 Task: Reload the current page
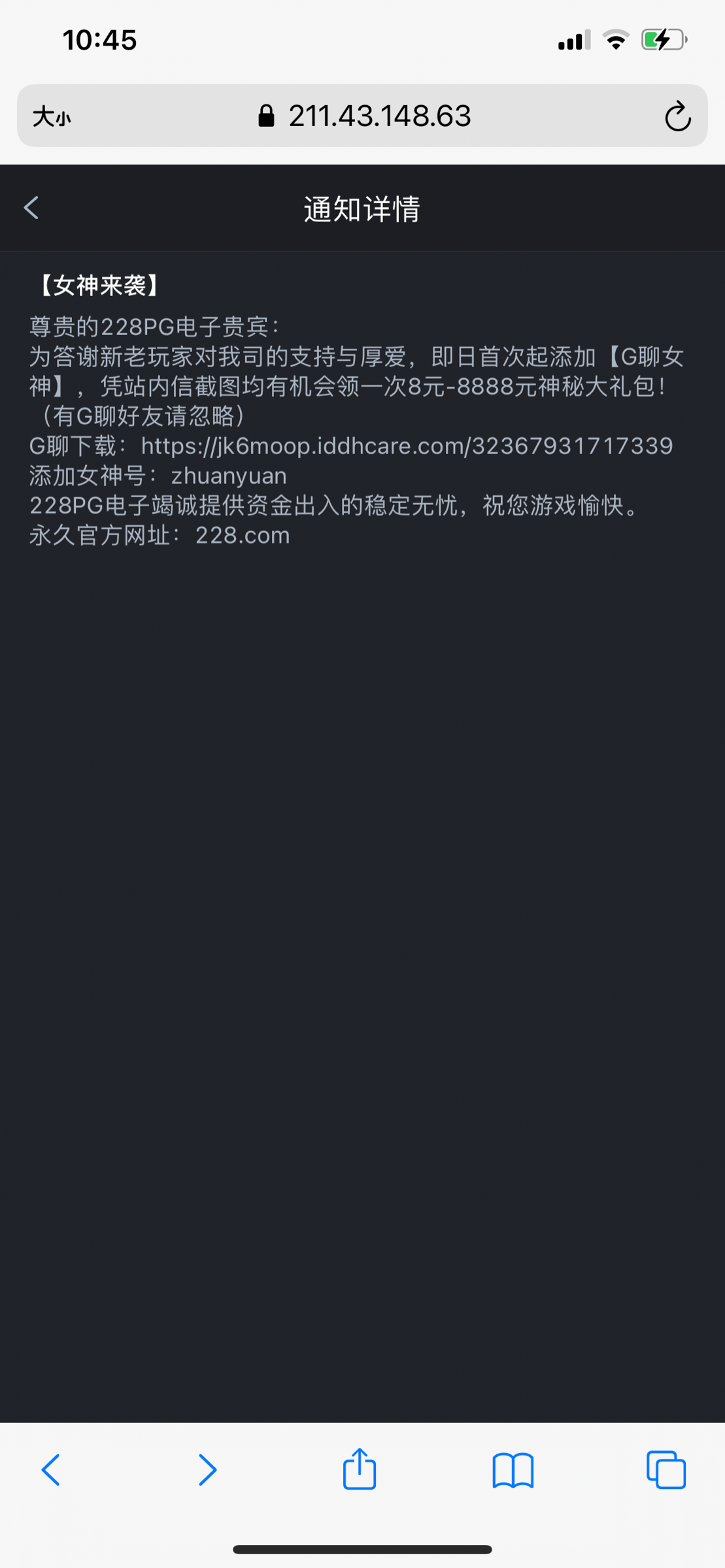677,116
